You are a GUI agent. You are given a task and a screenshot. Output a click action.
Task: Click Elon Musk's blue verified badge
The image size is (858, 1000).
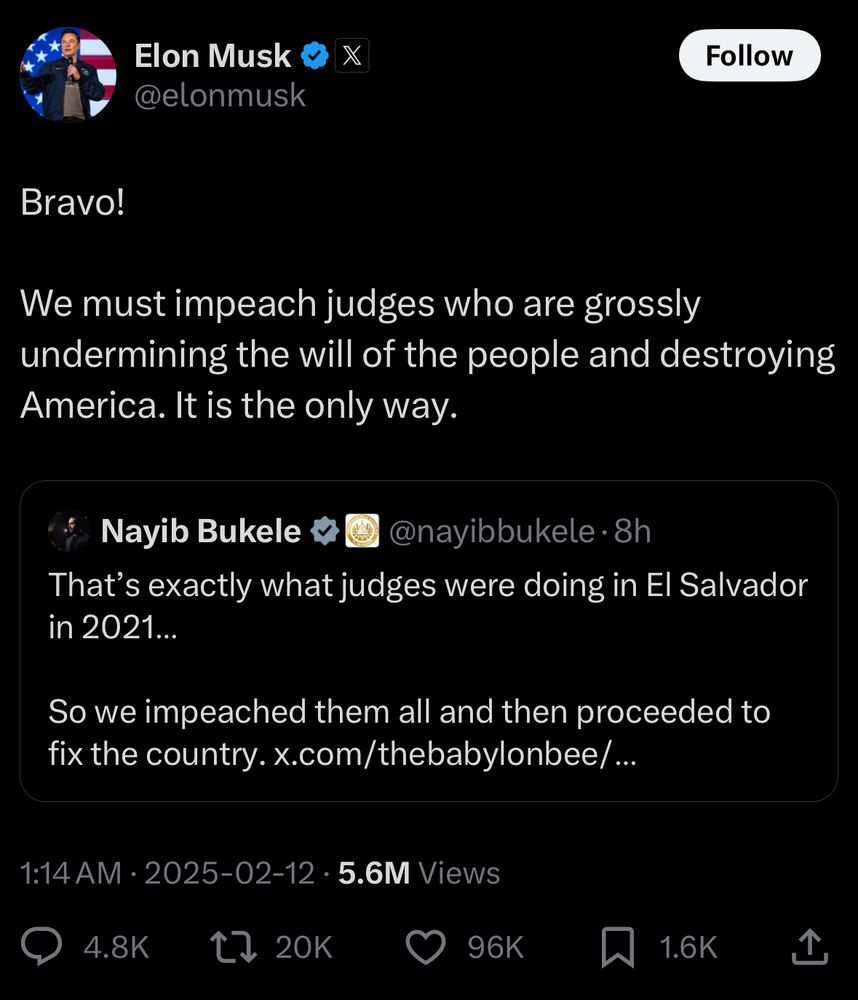coord(315,56)
